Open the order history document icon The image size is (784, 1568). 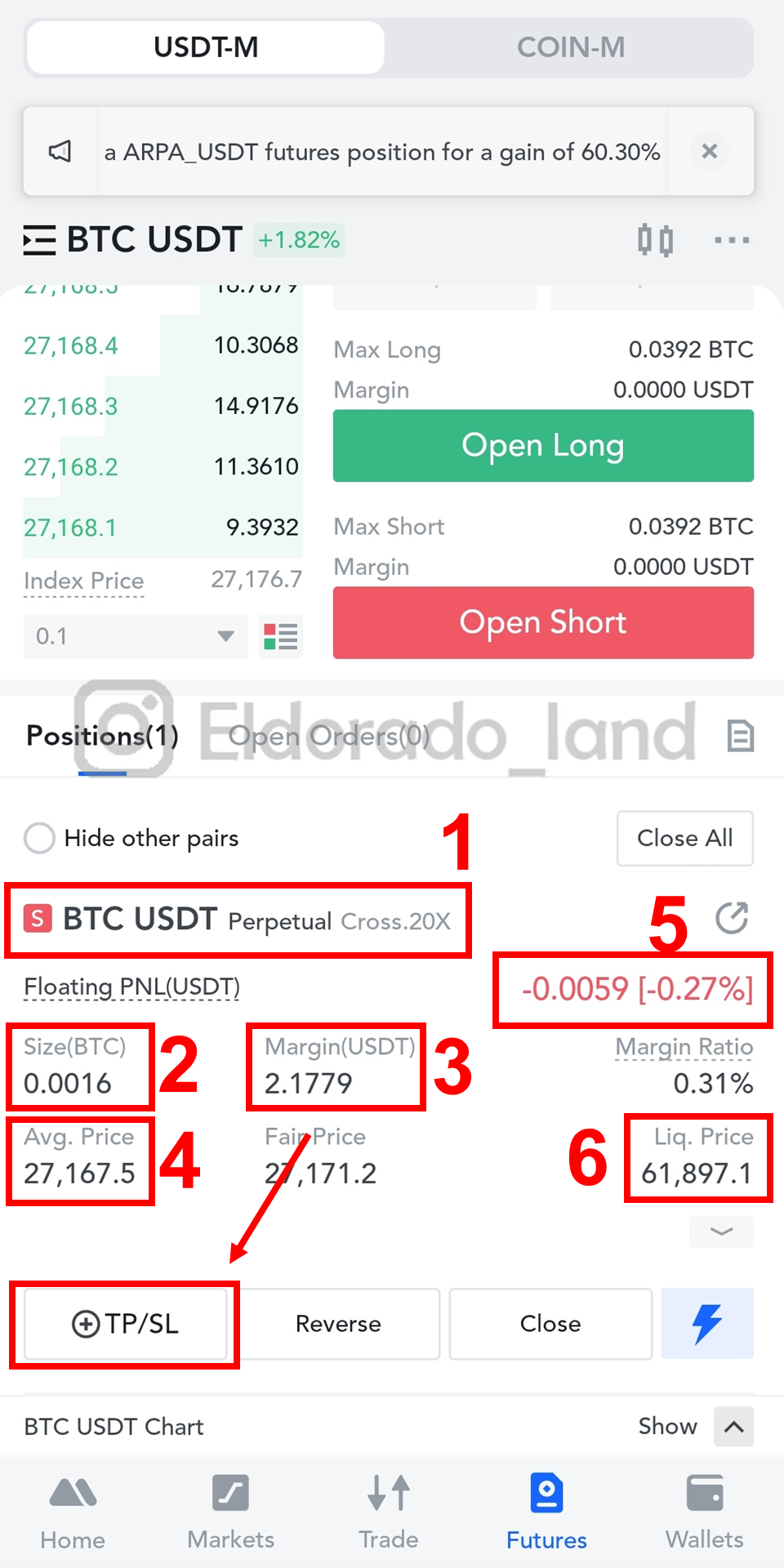[x=740, y=736]
